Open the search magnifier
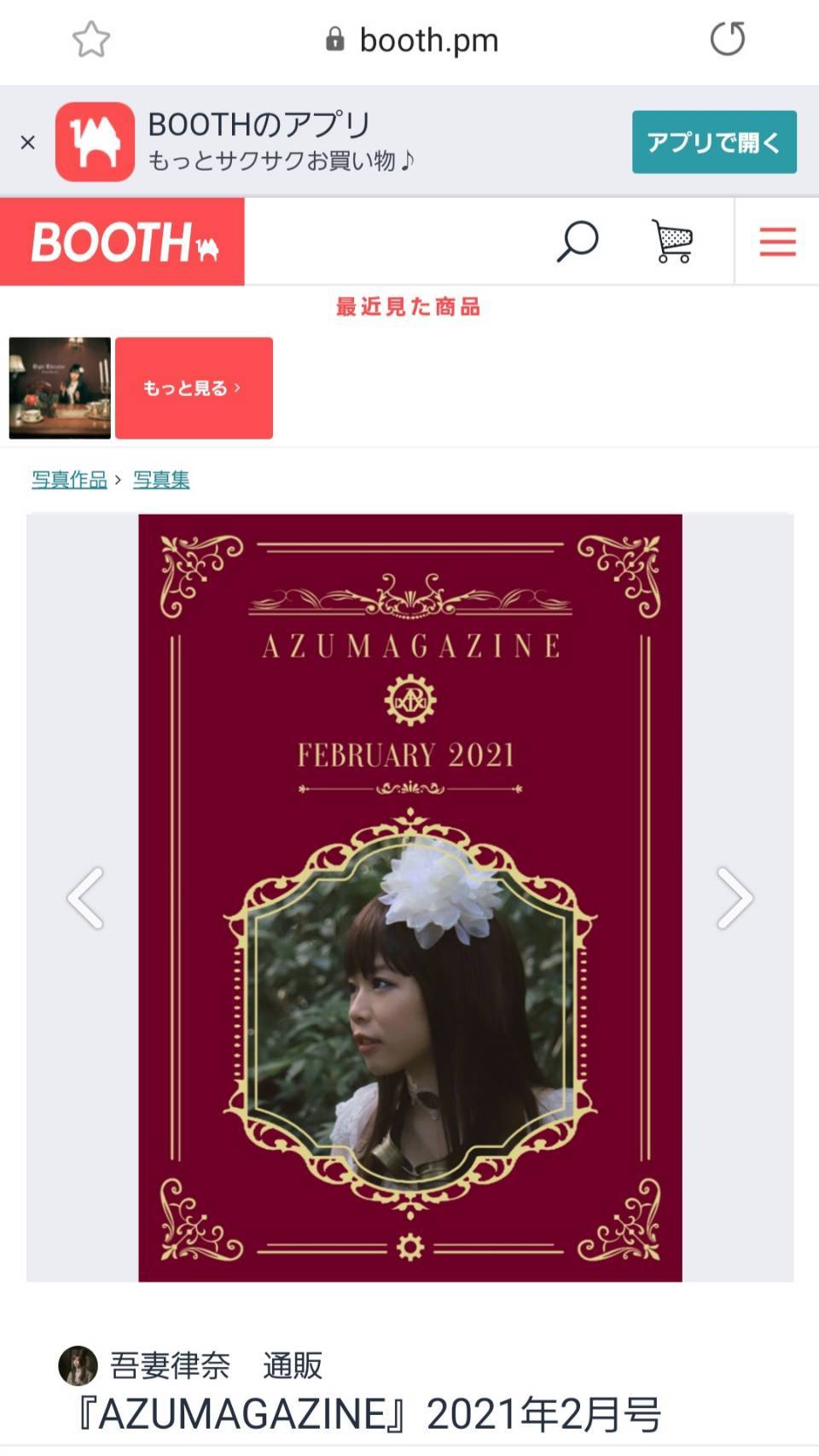 pyautogui.click(x=578, y=242)
